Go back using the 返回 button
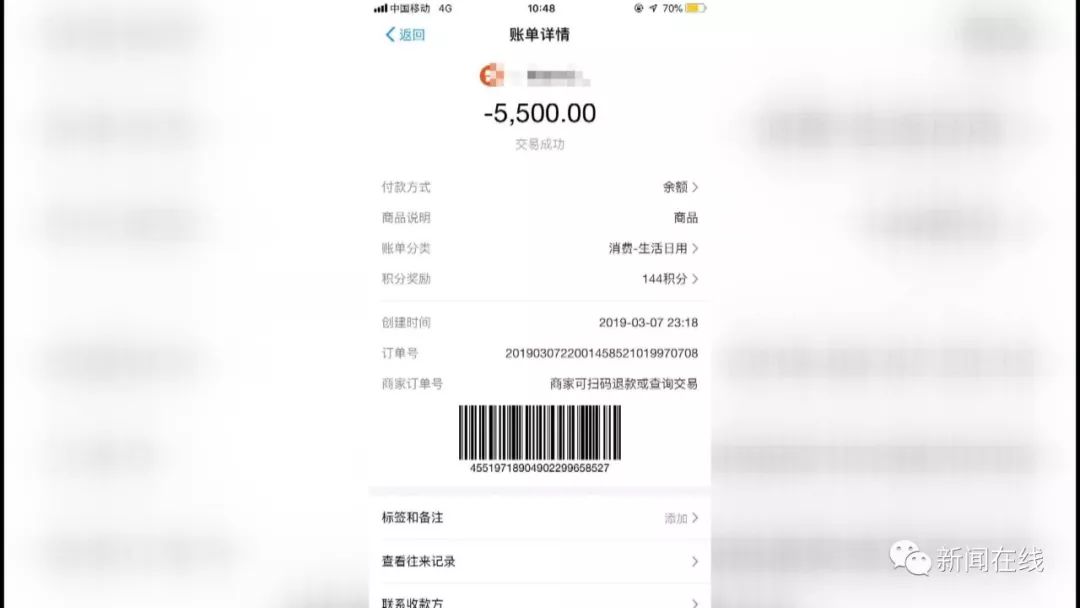Screen dimensions: 1080x608 pos(406,35)
